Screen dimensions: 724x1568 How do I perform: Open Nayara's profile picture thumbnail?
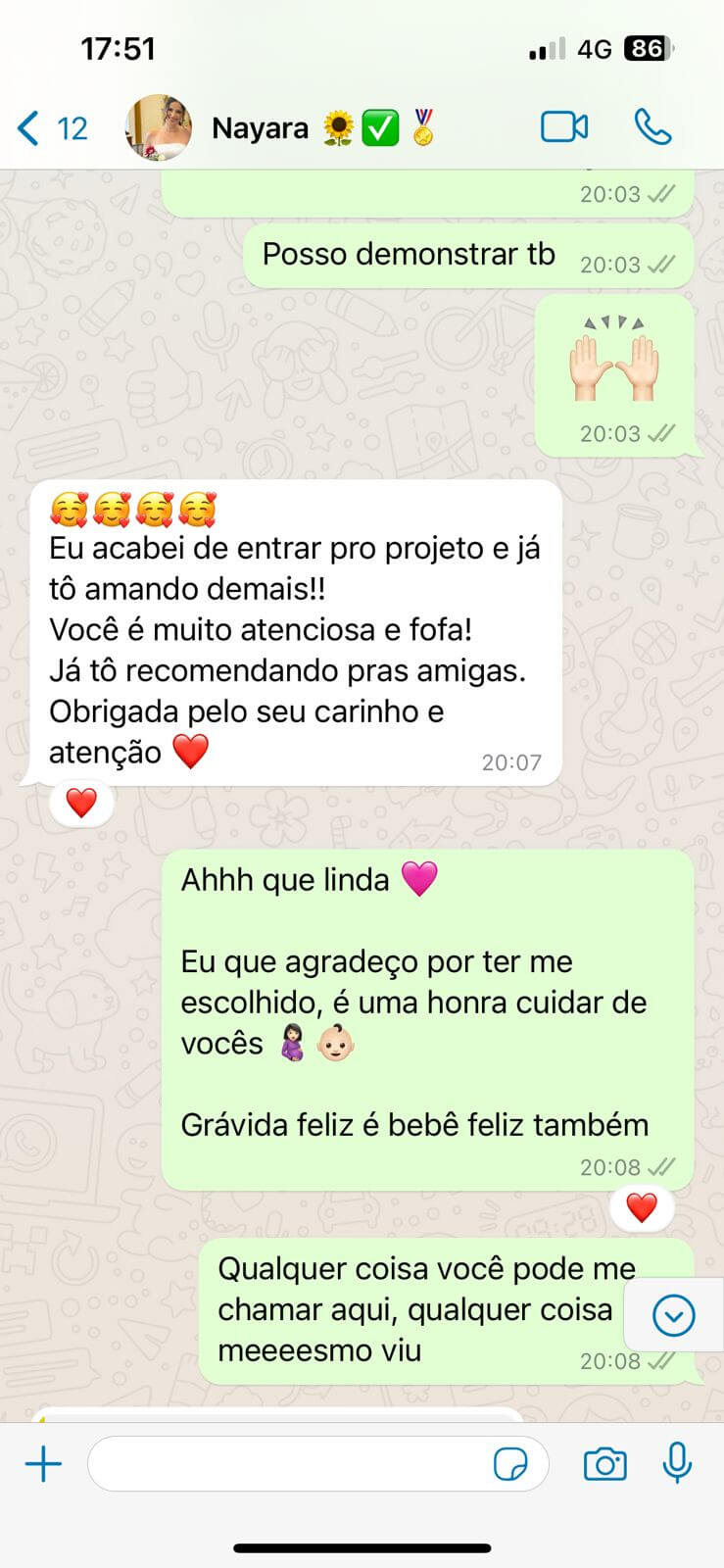(157, 126)
